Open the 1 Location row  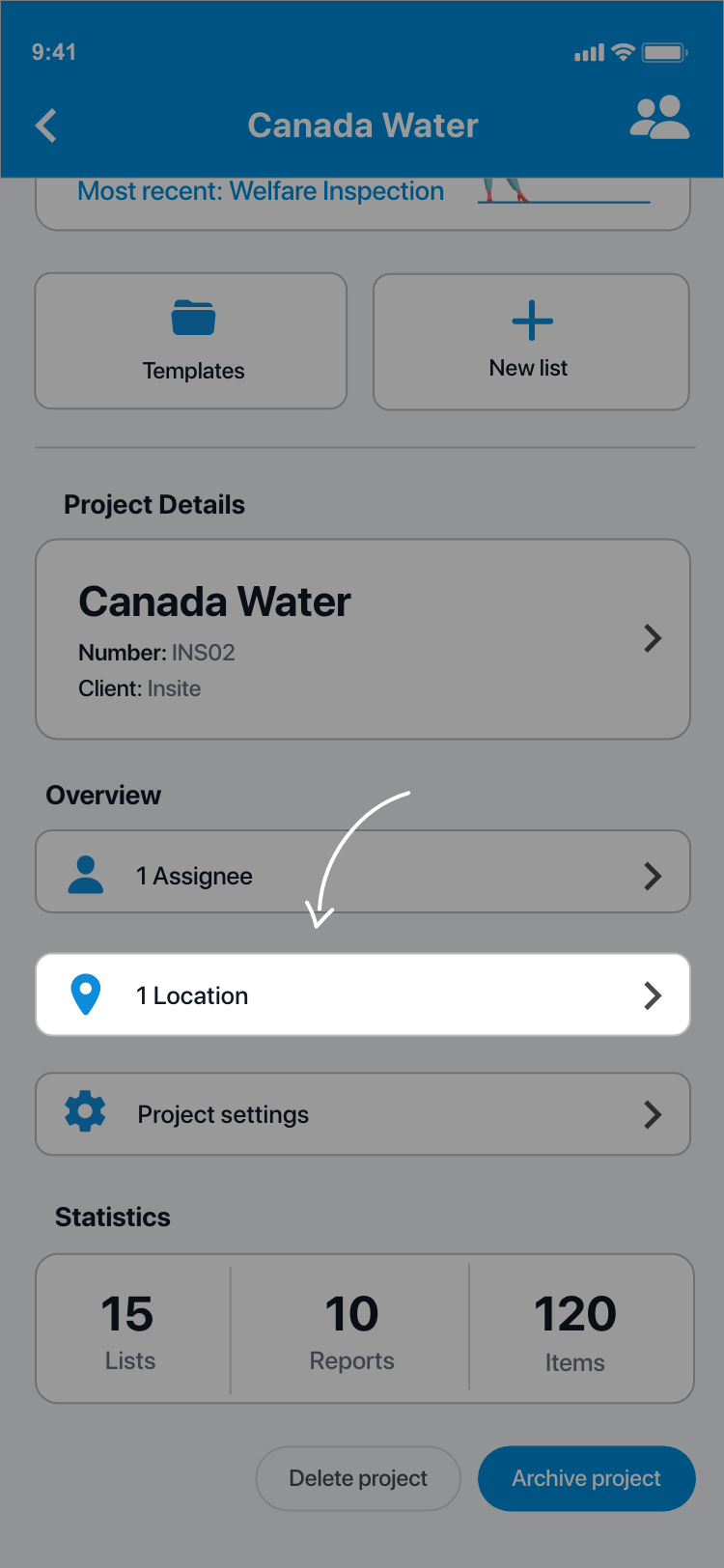363,995
